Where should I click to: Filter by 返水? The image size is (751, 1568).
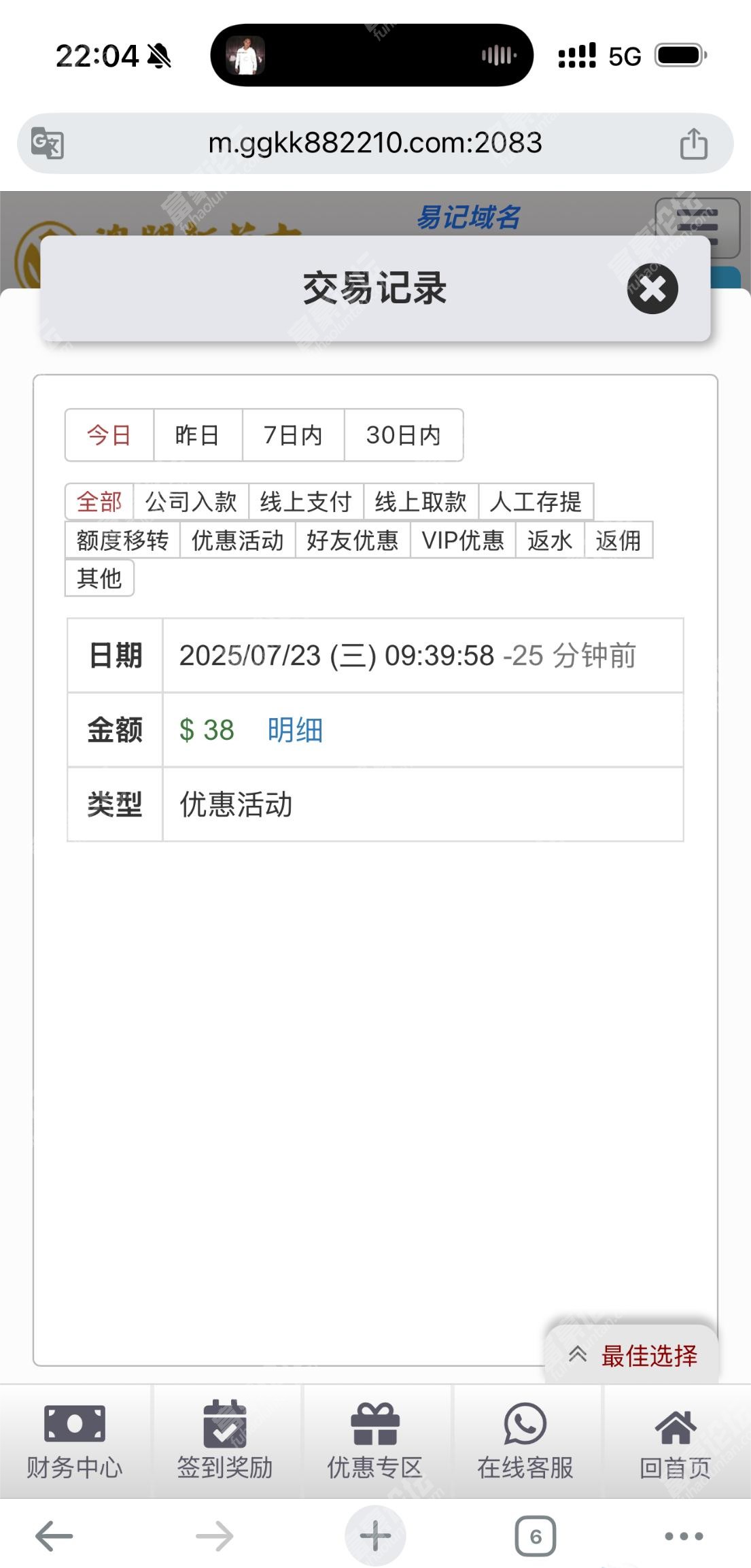tap(550, 540)
